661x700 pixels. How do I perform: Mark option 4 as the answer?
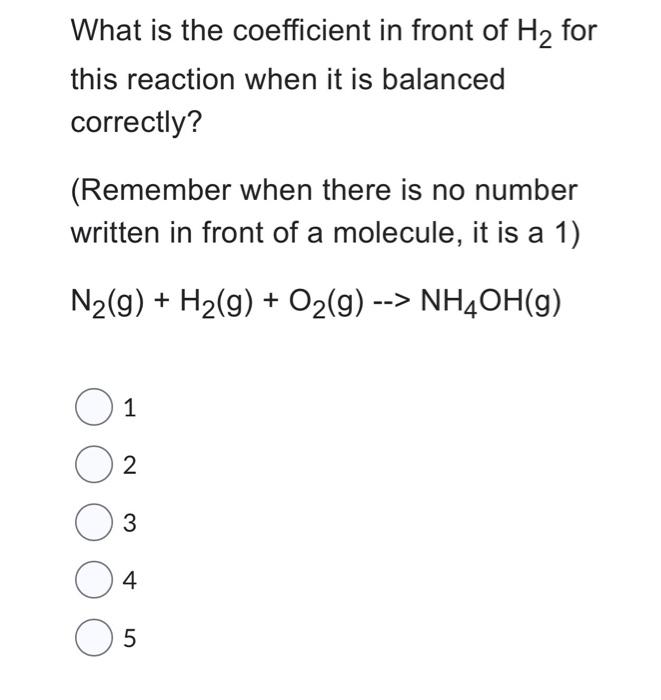[93, 581]
